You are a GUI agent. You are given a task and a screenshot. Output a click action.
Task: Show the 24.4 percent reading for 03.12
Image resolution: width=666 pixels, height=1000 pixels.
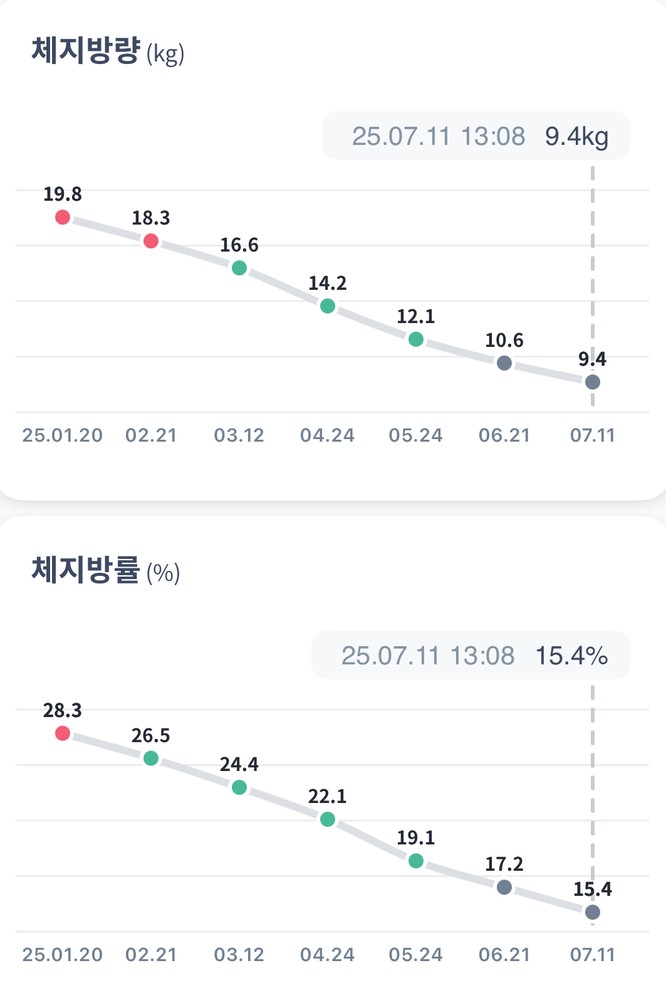coord(239,787)
